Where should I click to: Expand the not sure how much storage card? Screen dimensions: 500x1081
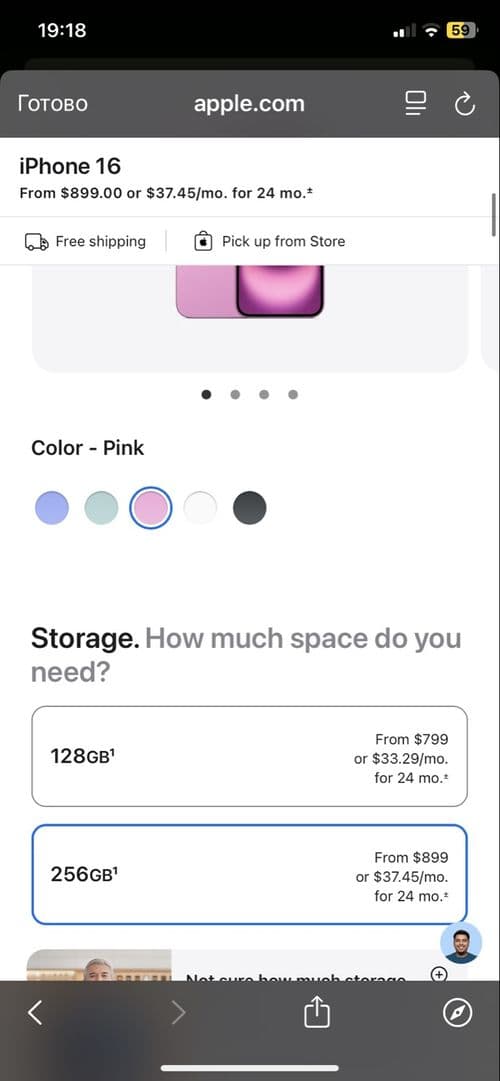click(x=439, y=973)
